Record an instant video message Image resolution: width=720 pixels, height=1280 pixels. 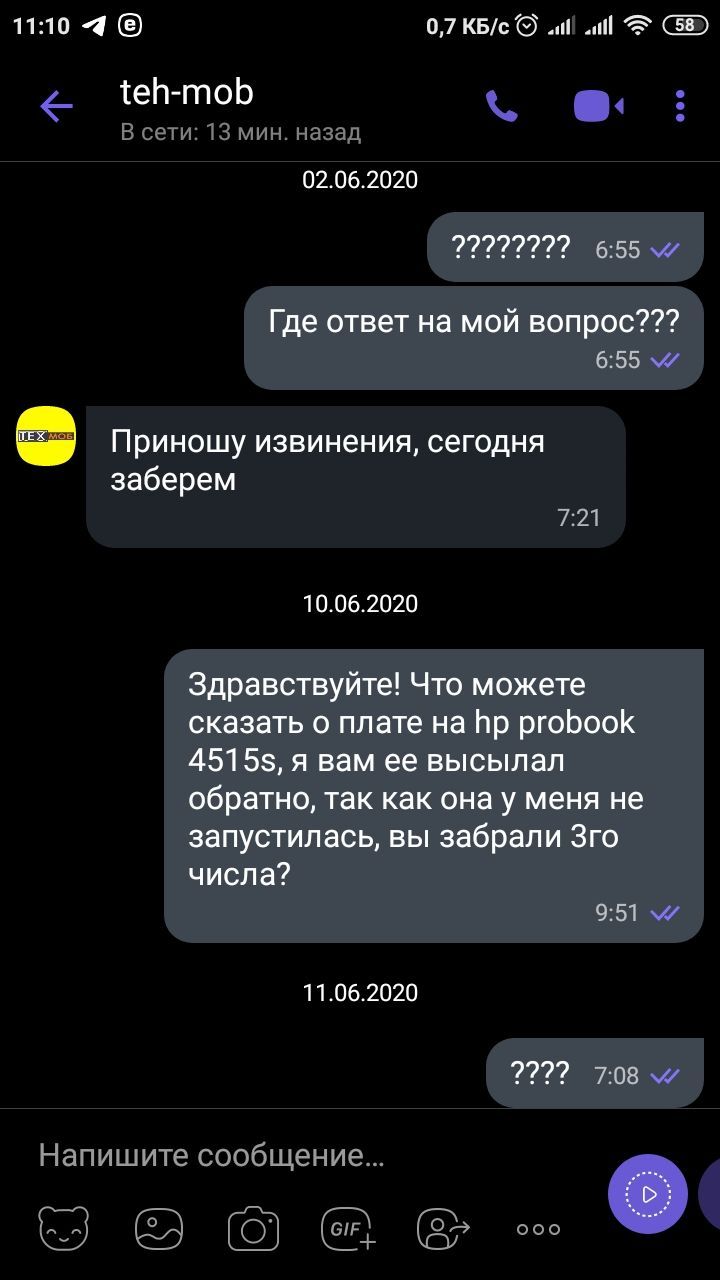(648, 1194)
